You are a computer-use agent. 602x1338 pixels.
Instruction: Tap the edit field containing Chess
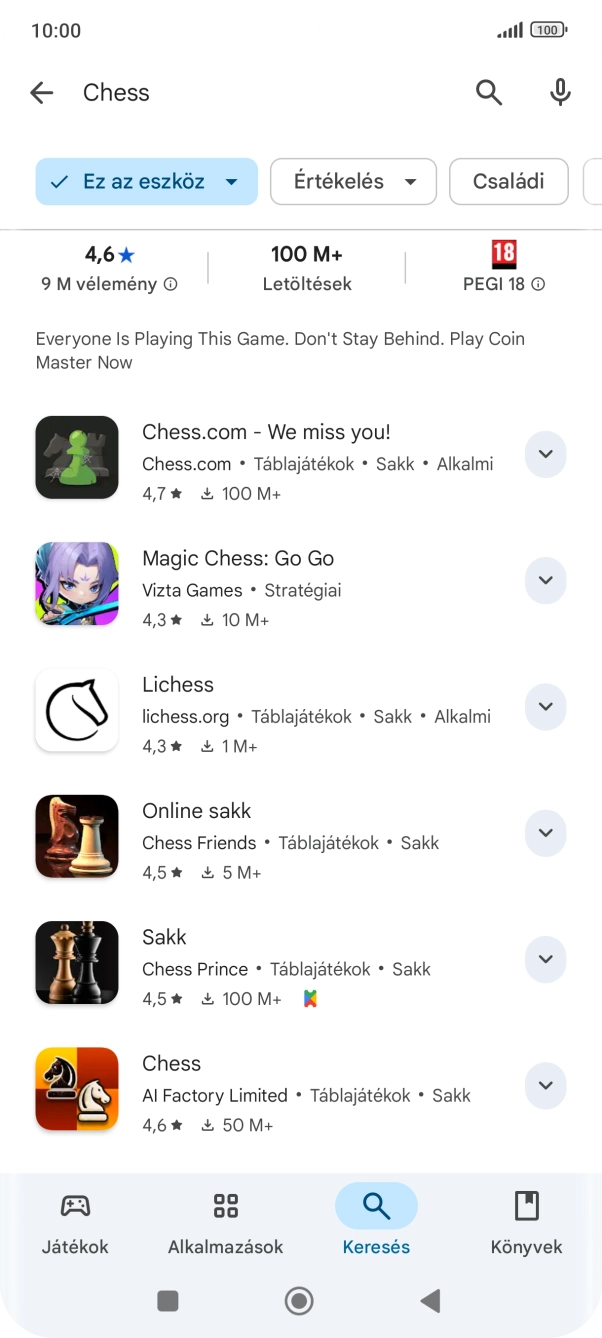pos(265,93)
